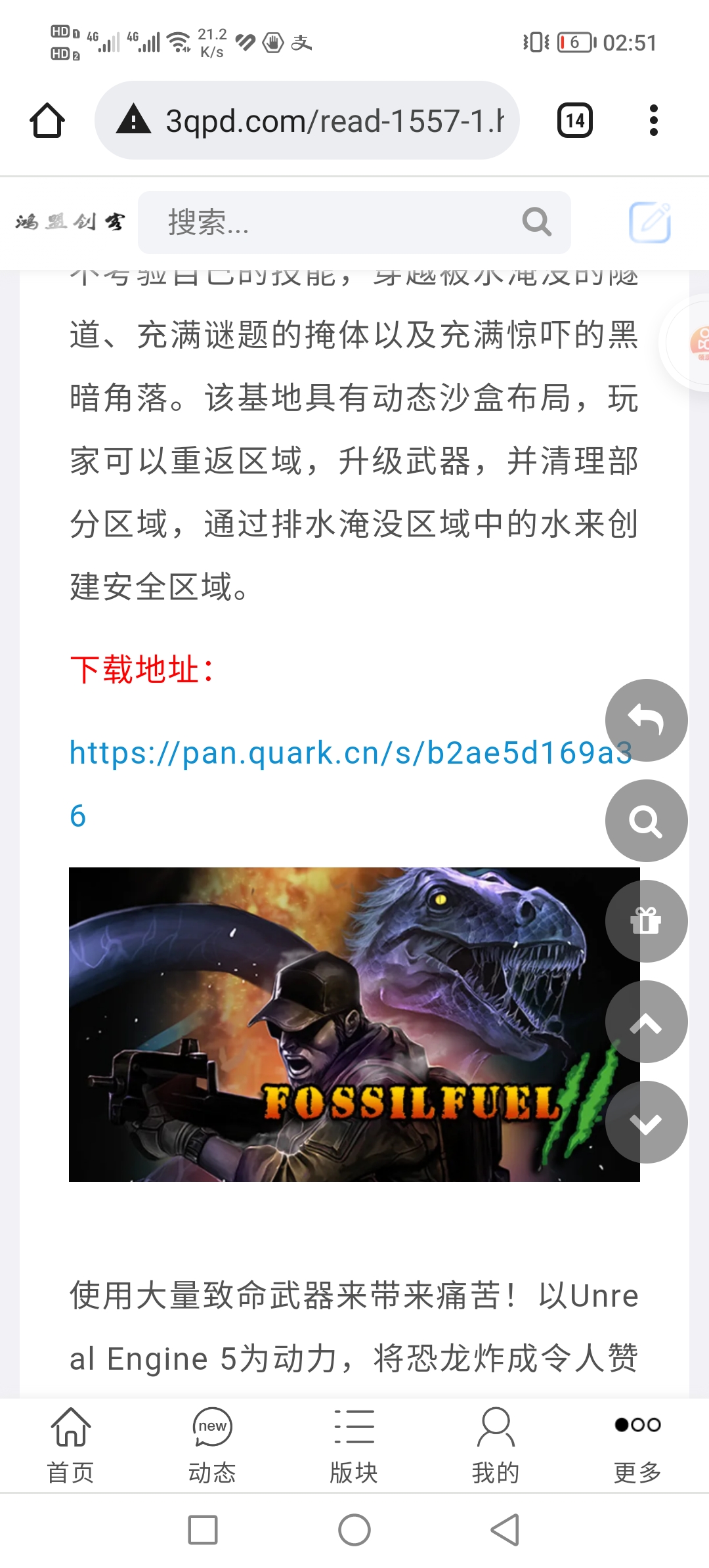This screenshot has width=709, height=1568.
Task: Tap the floating gift button
Action: (x=646, y=921)
